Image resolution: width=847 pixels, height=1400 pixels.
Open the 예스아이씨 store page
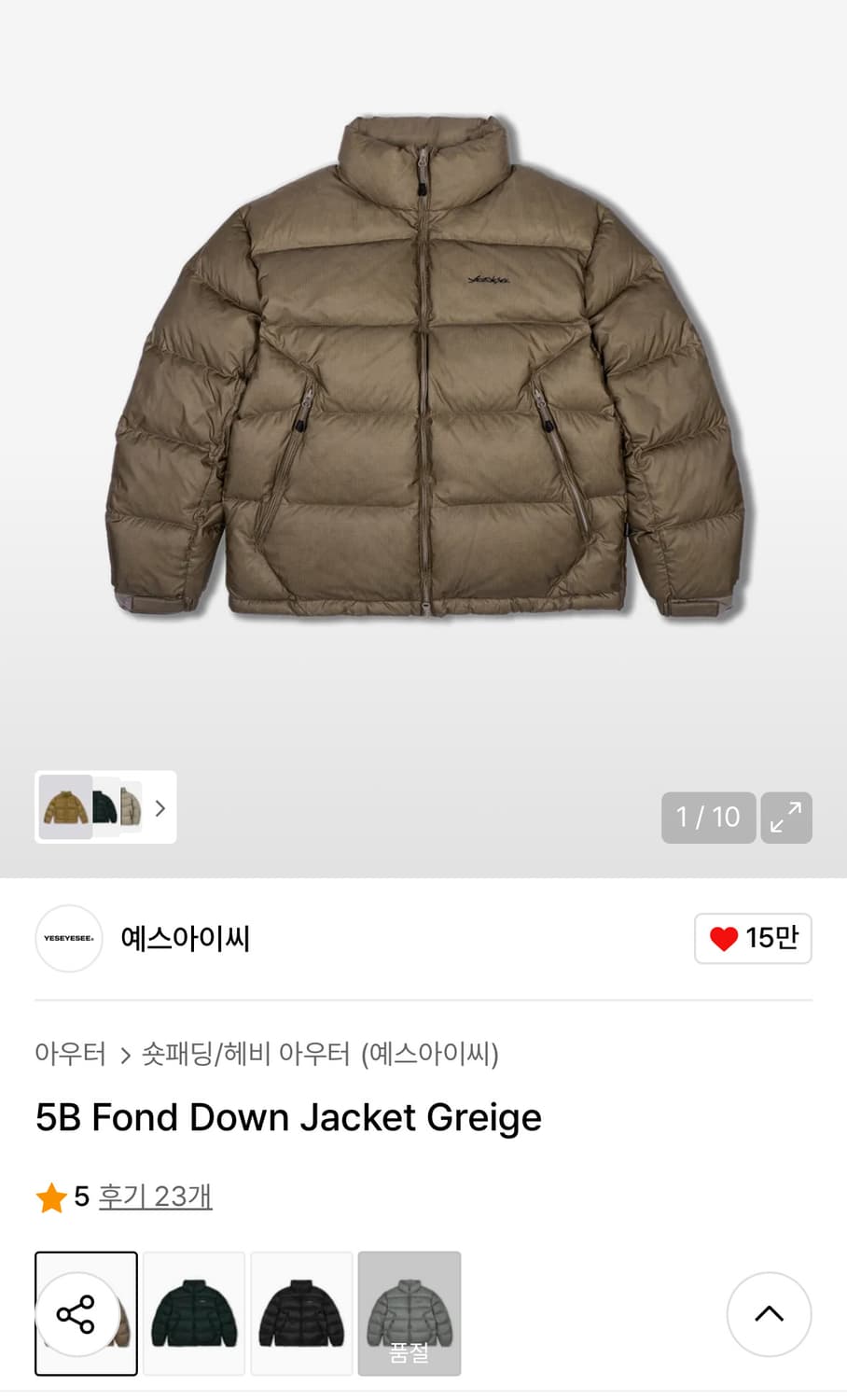pyautogui.click(x=186, y=939)
